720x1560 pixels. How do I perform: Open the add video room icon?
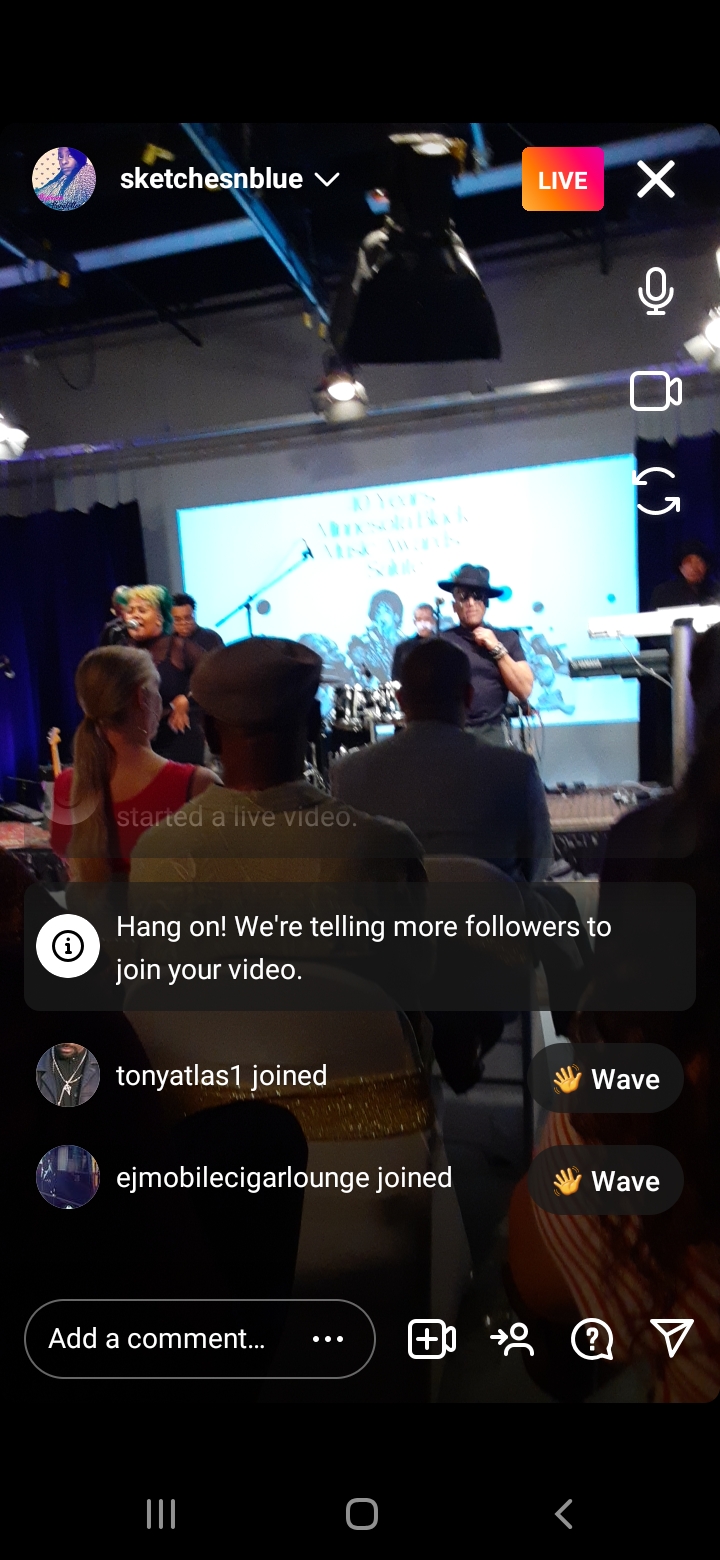click(x=432, y=1339)
